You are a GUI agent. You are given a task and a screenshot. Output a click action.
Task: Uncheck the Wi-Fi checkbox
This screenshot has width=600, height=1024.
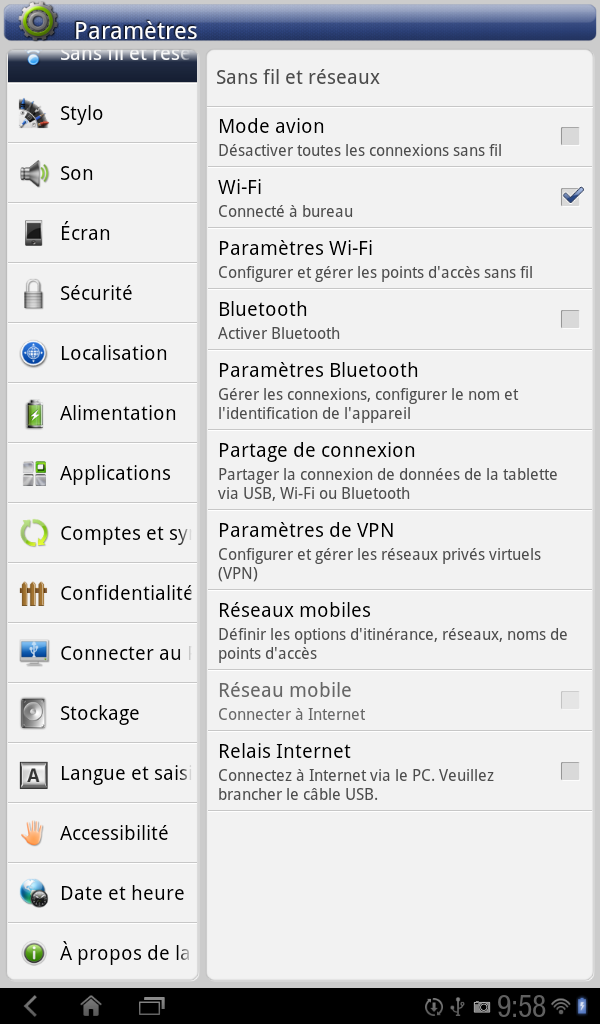(x=571, y=197)
